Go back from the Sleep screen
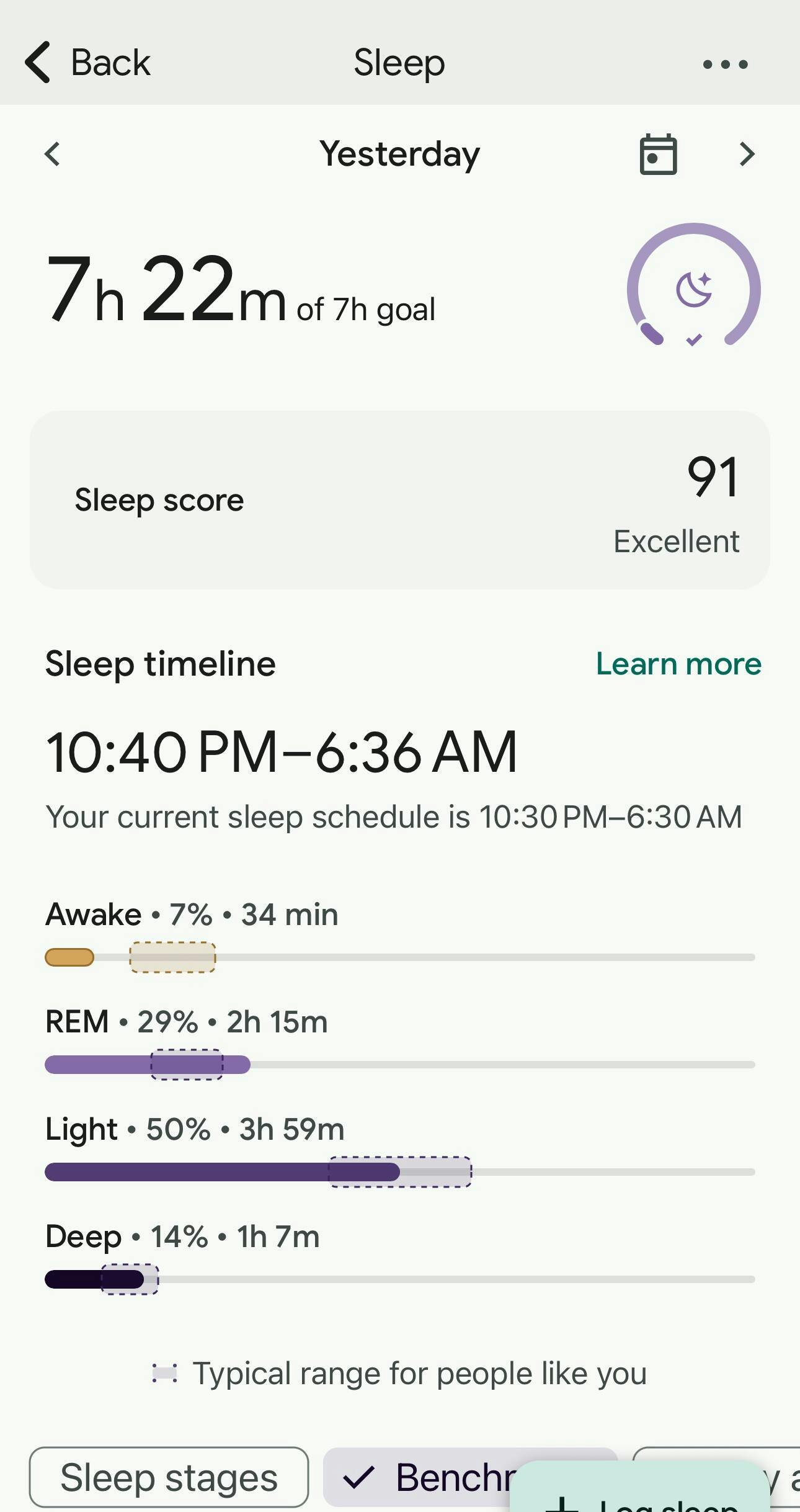The width and height of the screenshot is (800, 1512). tap(87, 63)
